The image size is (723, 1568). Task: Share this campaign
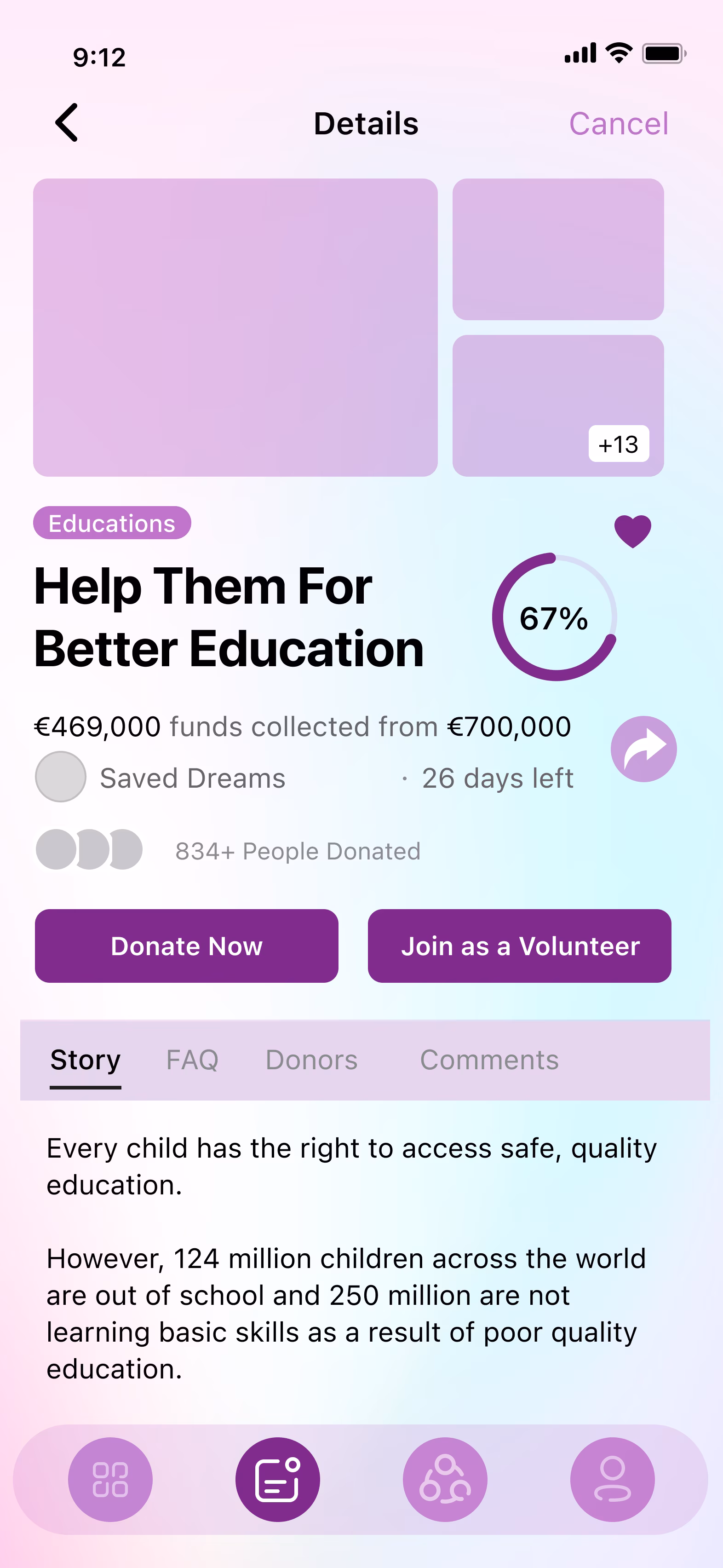pyautogui.click(x=643, y=749)
